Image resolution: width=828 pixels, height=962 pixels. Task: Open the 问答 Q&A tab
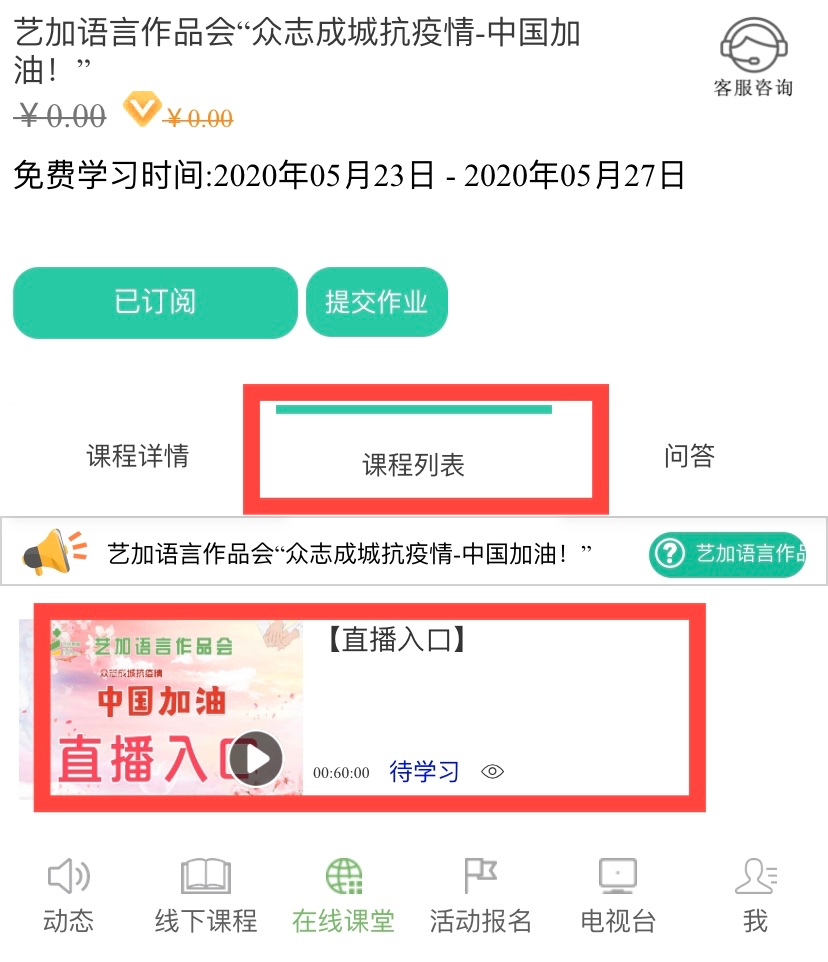pos(689,456)
